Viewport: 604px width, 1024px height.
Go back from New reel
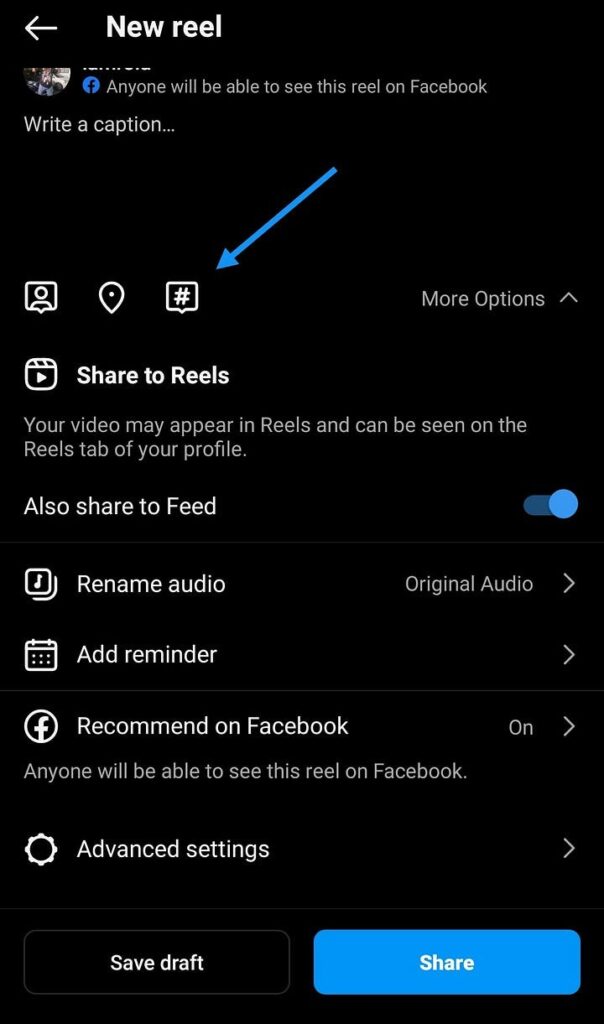(40, 28)
